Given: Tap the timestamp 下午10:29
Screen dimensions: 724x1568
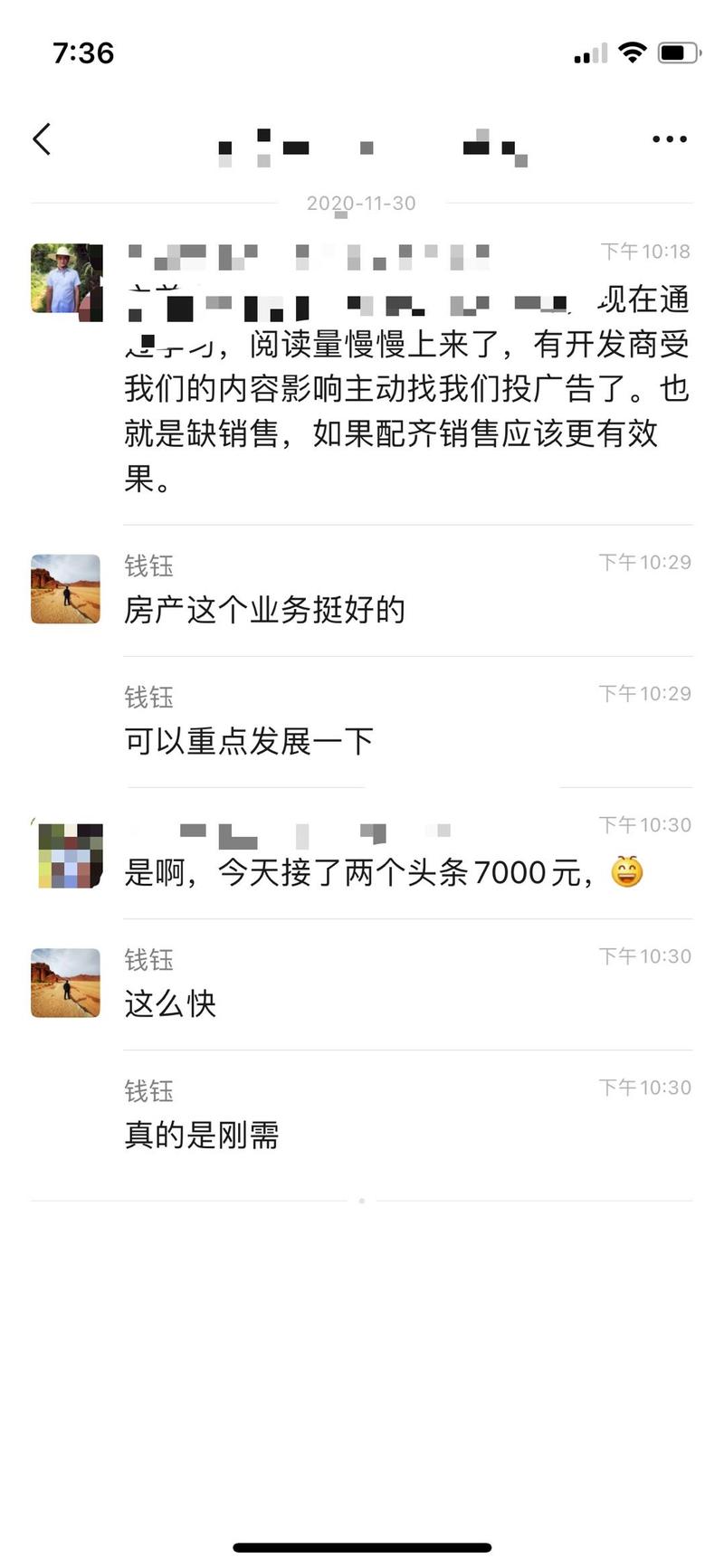Looking at the screenshot, I should coord(643,561).
